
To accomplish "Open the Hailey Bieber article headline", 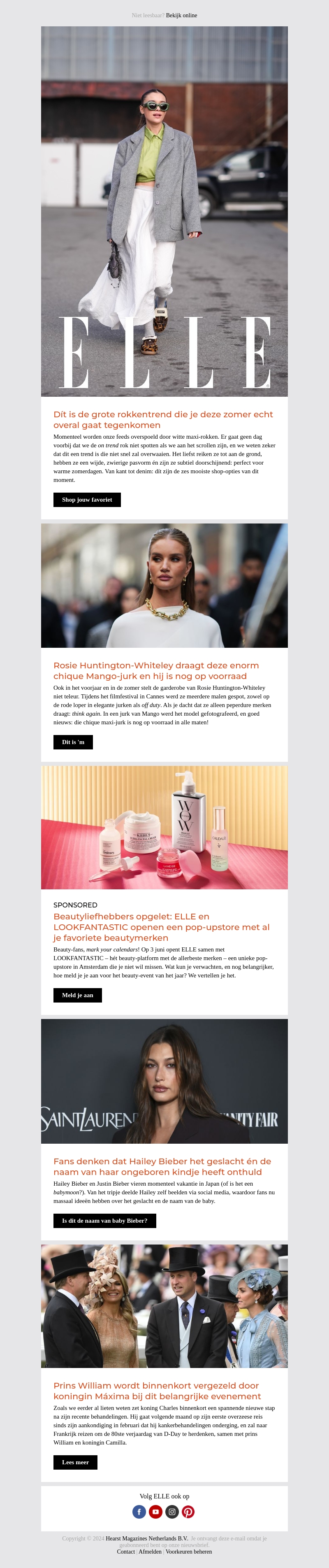I will click(162, 1166).
